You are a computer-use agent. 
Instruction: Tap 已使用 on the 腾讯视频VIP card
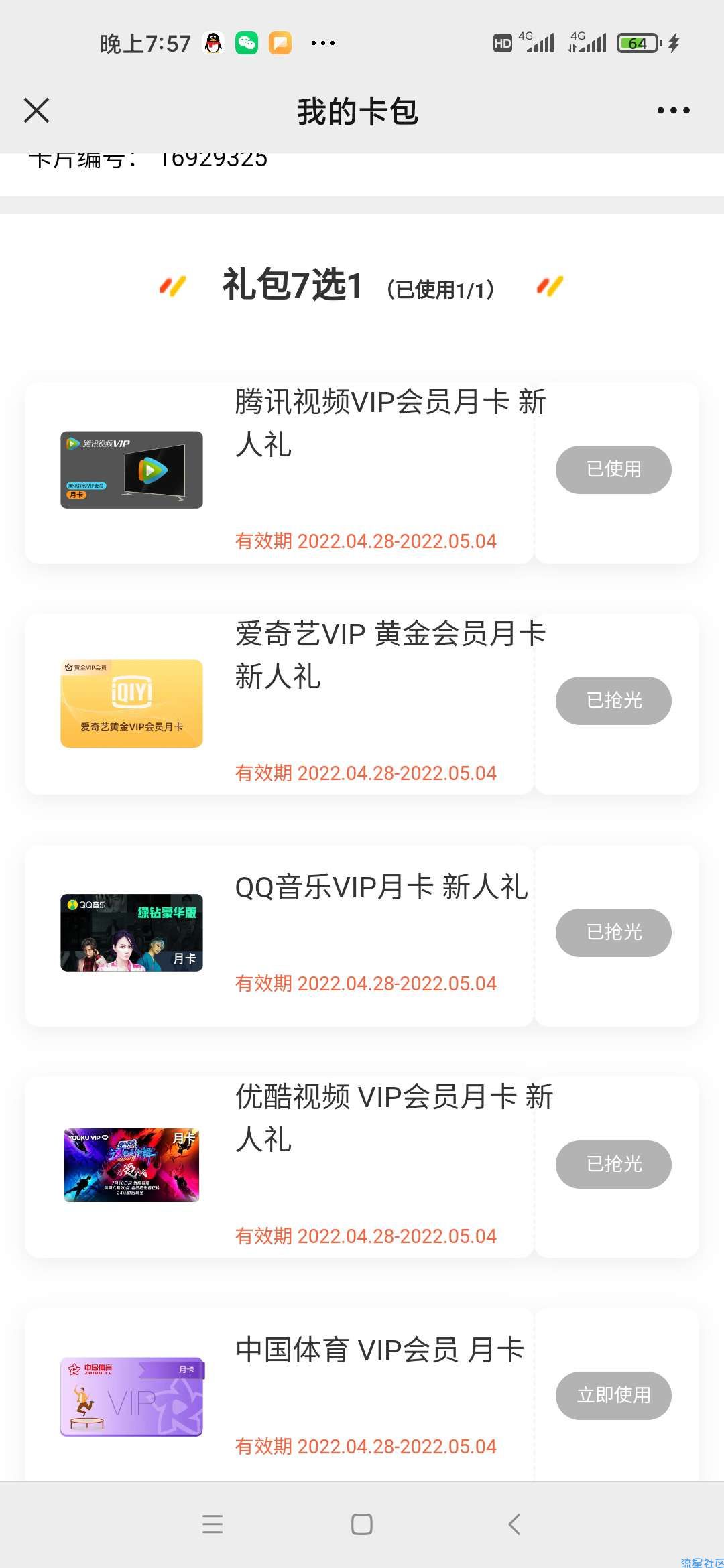(613, 470)
